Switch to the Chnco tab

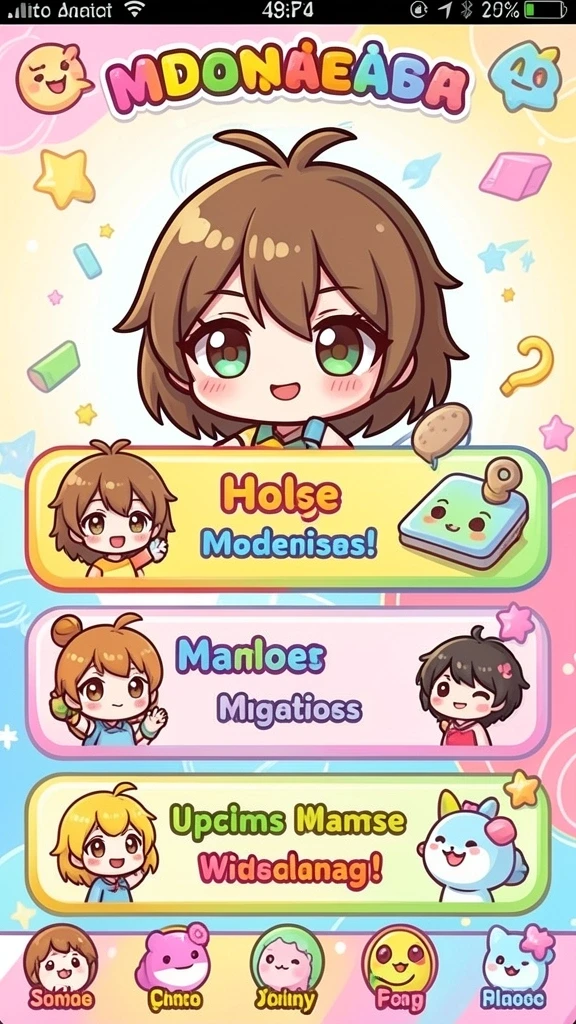173,968
